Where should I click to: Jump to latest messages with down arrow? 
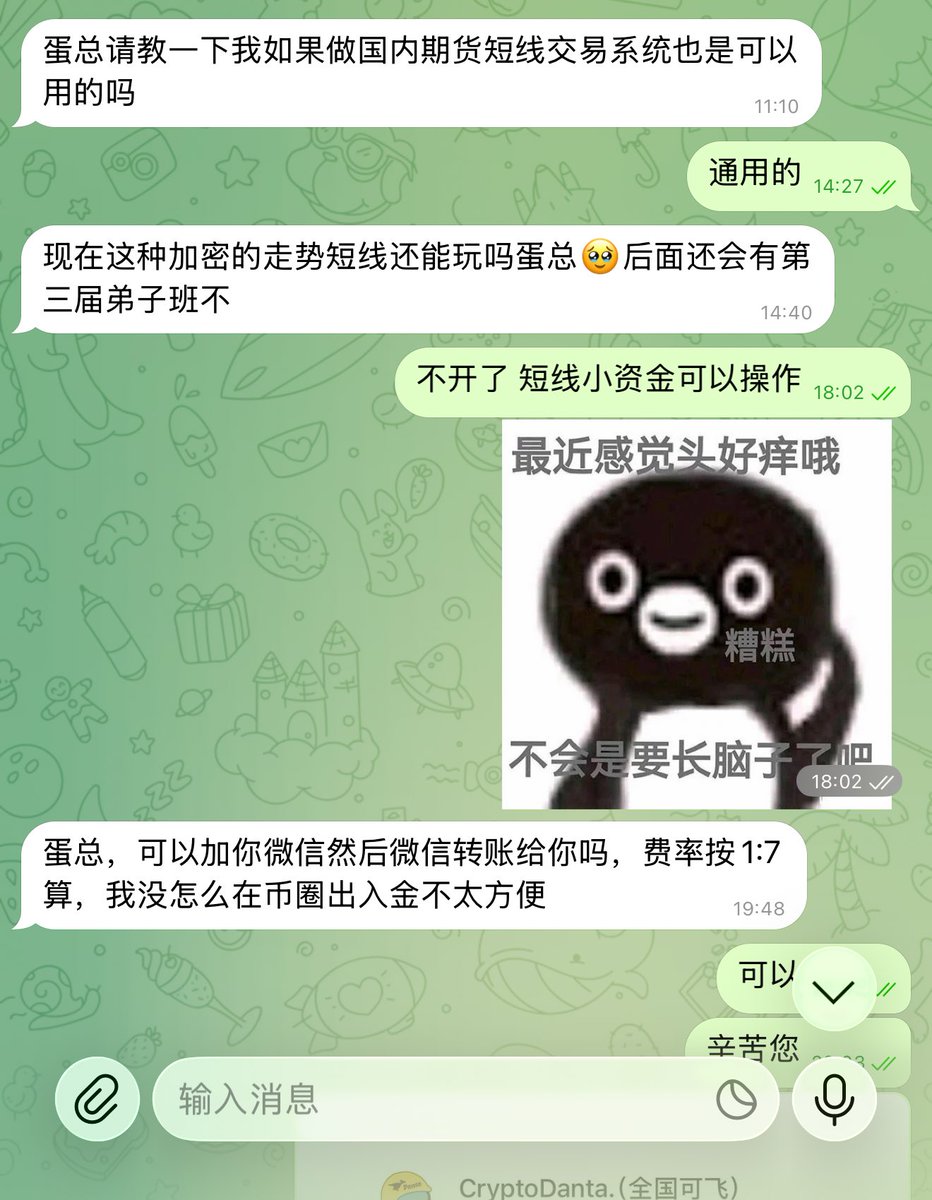[833, 990]
